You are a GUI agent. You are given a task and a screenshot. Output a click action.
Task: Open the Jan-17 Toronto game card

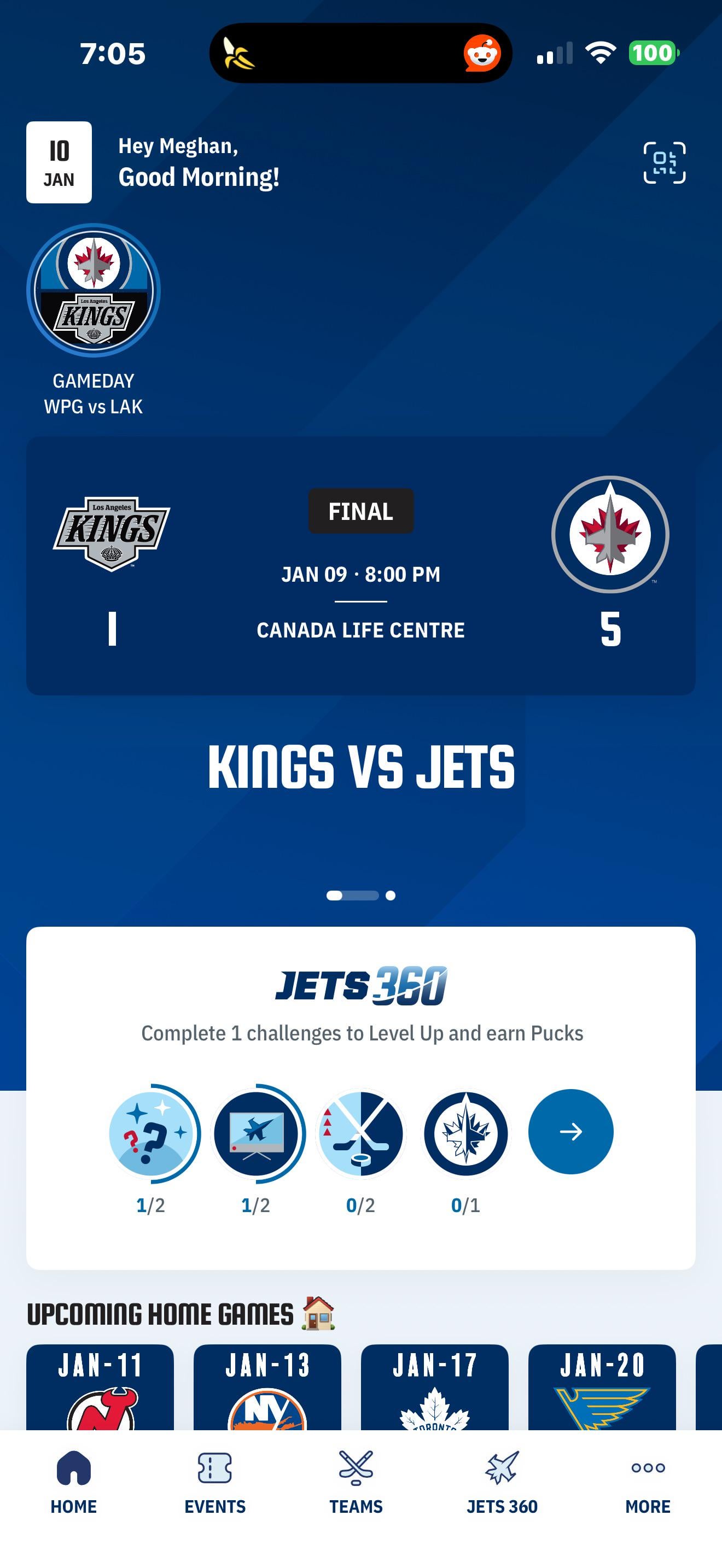[x=434, y=1388]
